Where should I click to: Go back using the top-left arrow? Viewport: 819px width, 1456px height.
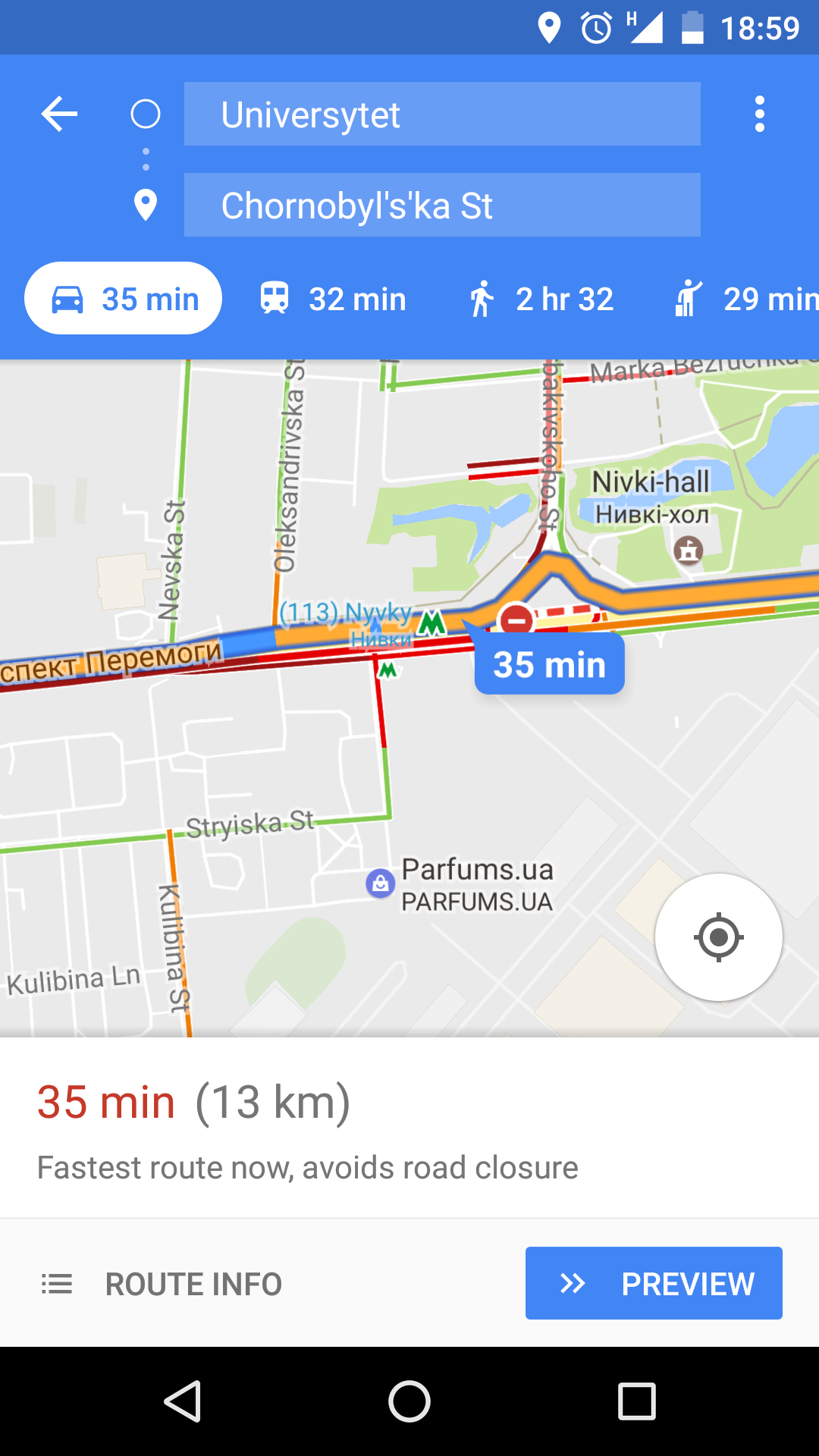[x=59, y=115]
